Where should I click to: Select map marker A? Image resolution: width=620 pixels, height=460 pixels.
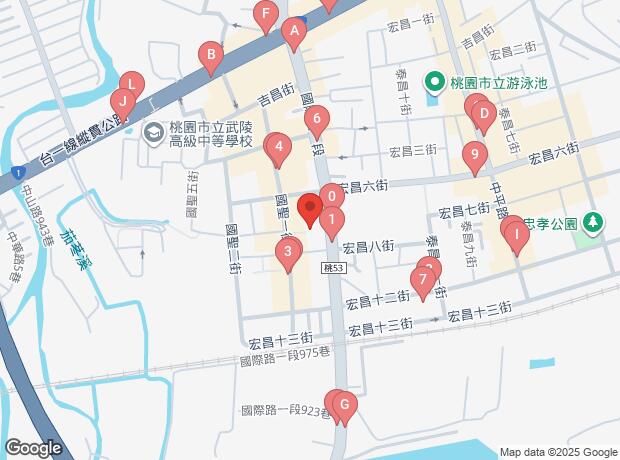pos(294,34)
